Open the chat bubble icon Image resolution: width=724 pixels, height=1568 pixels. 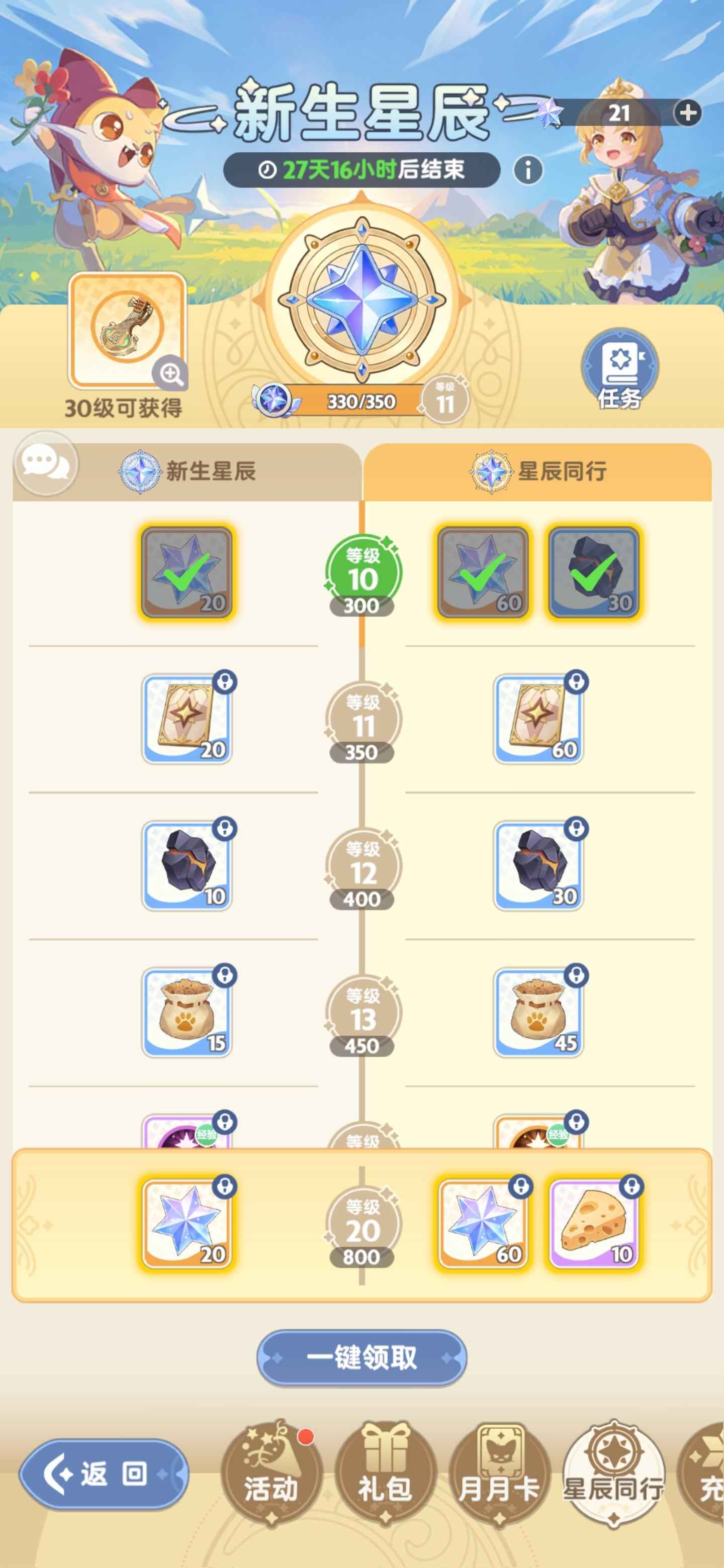pos(46,464)
